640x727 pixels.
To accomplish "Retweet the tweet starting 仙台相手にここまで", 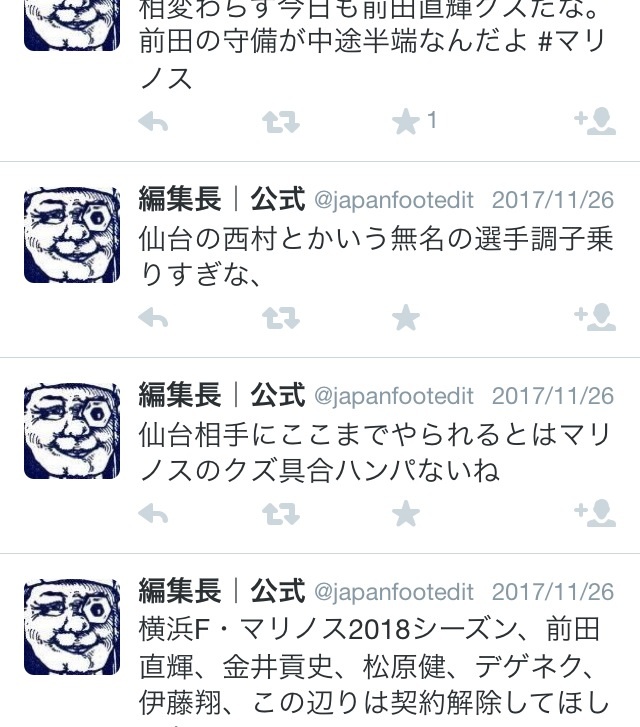I will [x=278, y=514].
